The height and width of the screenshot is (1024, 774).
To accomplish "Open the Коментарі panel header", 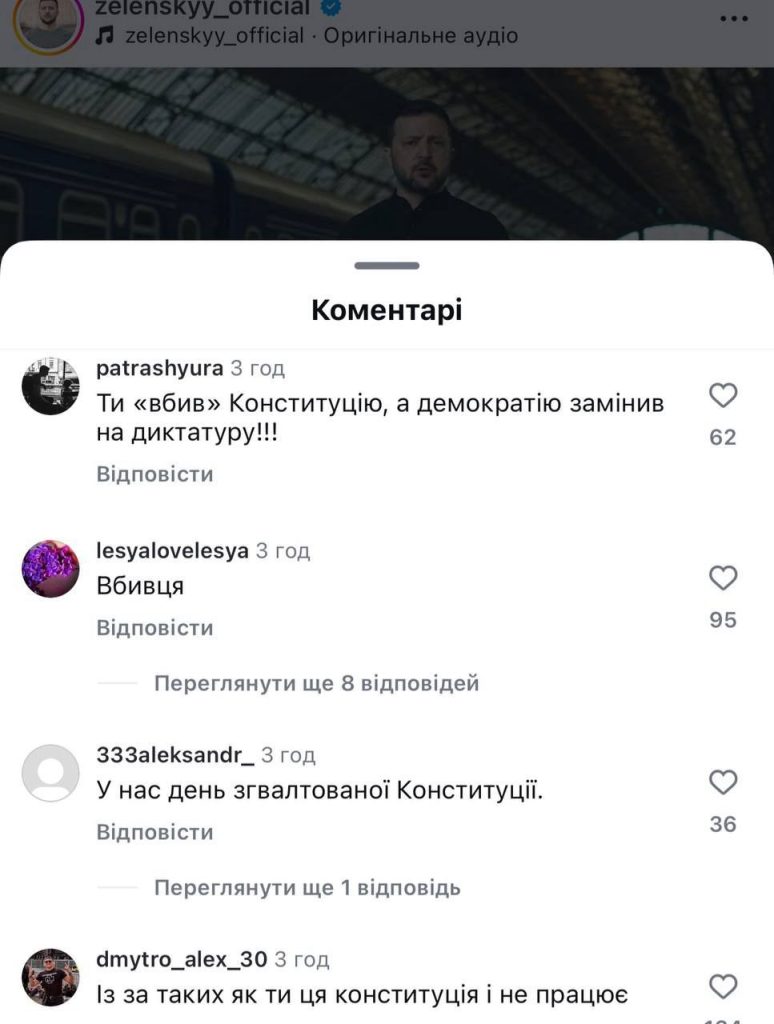I will coord(386,310).
